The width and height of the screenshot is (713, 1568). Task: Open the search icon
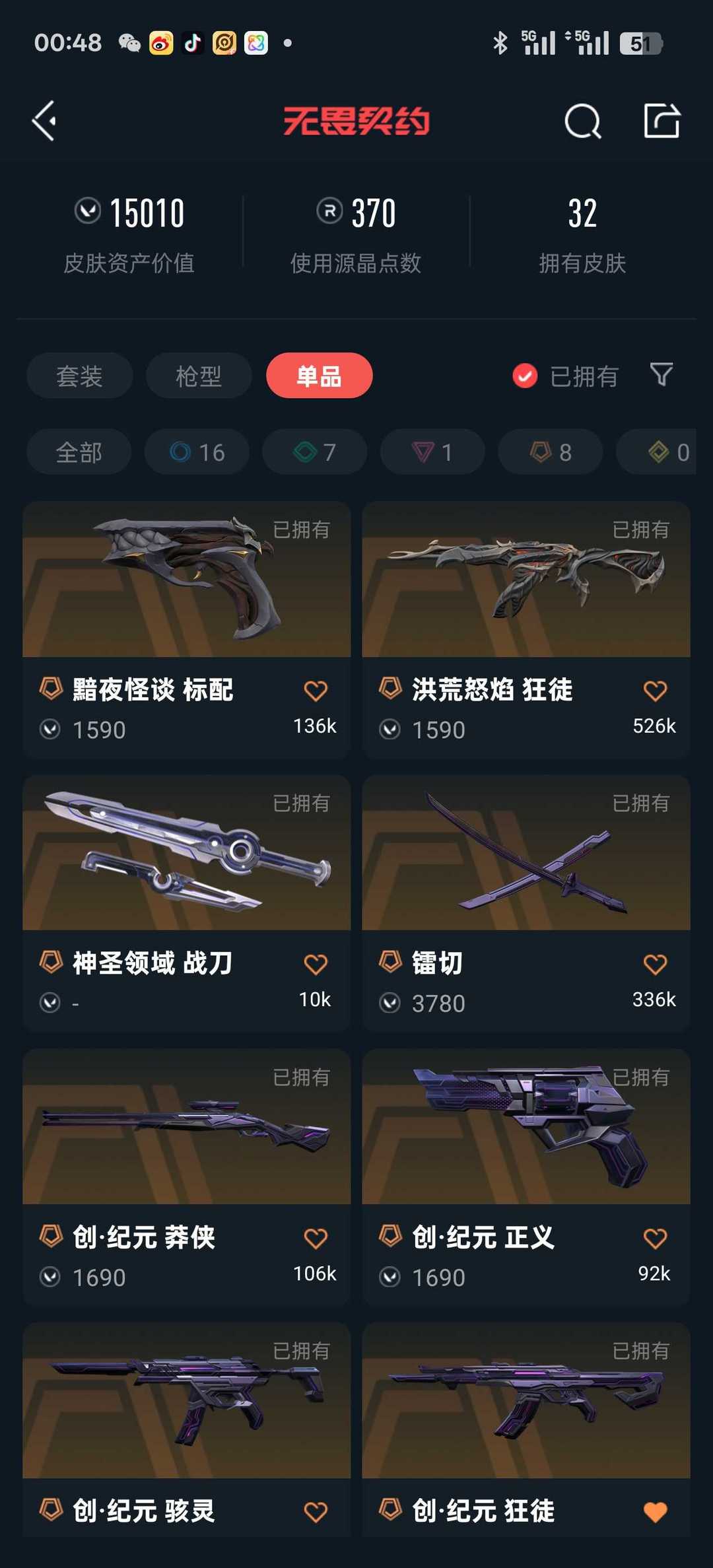coord(582,121)
